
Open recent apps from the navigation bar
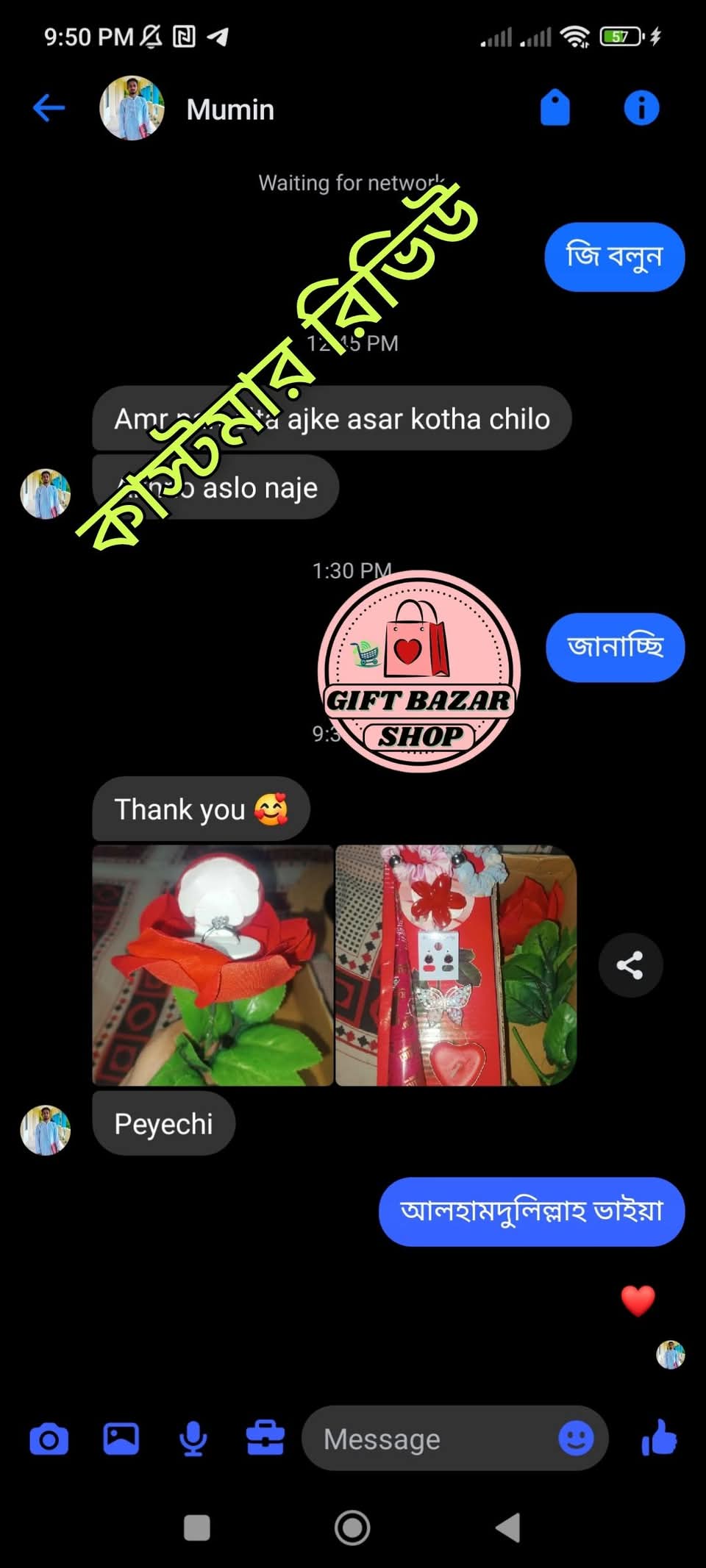pyautogui.click(x=196, y=1528)
